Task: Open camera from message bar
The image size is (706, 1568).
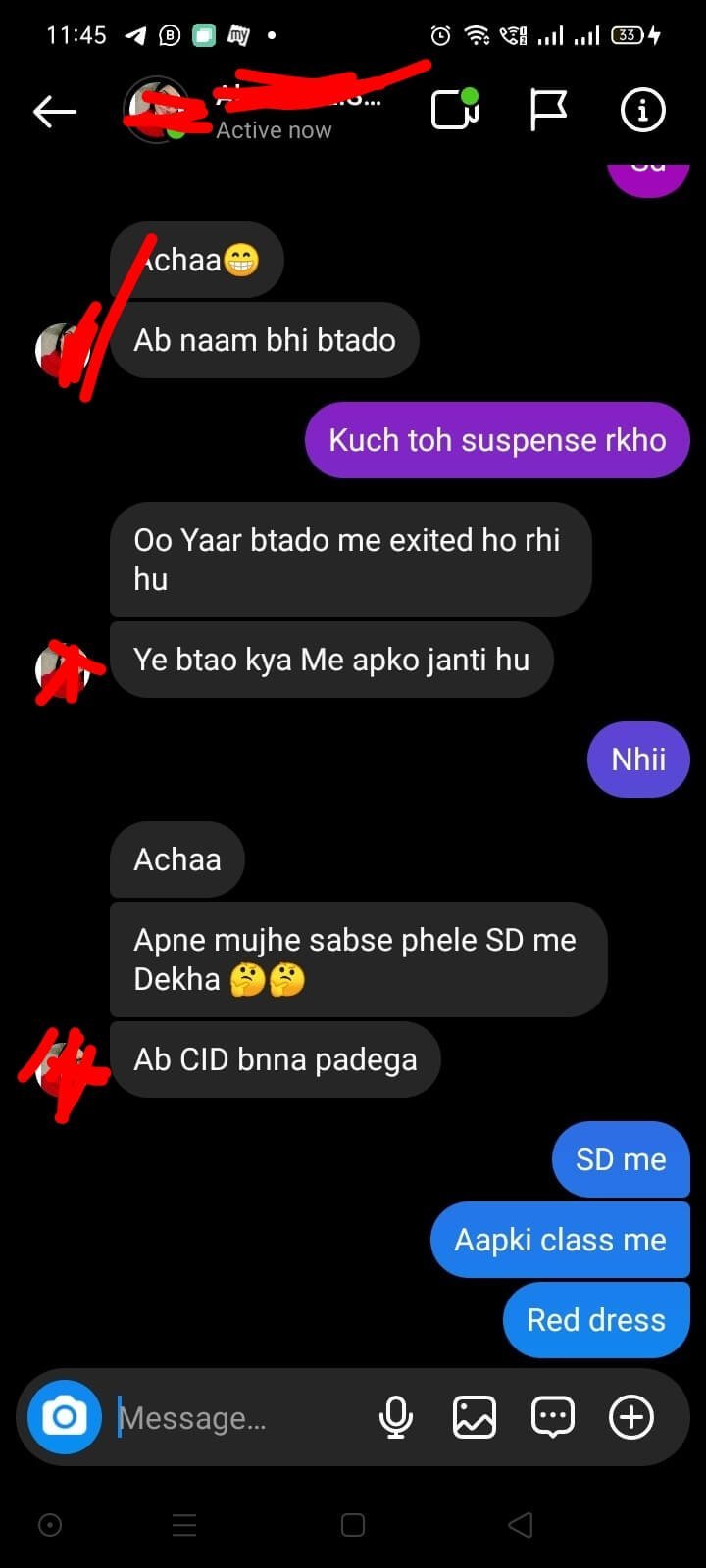Action: pos(65,1417)
